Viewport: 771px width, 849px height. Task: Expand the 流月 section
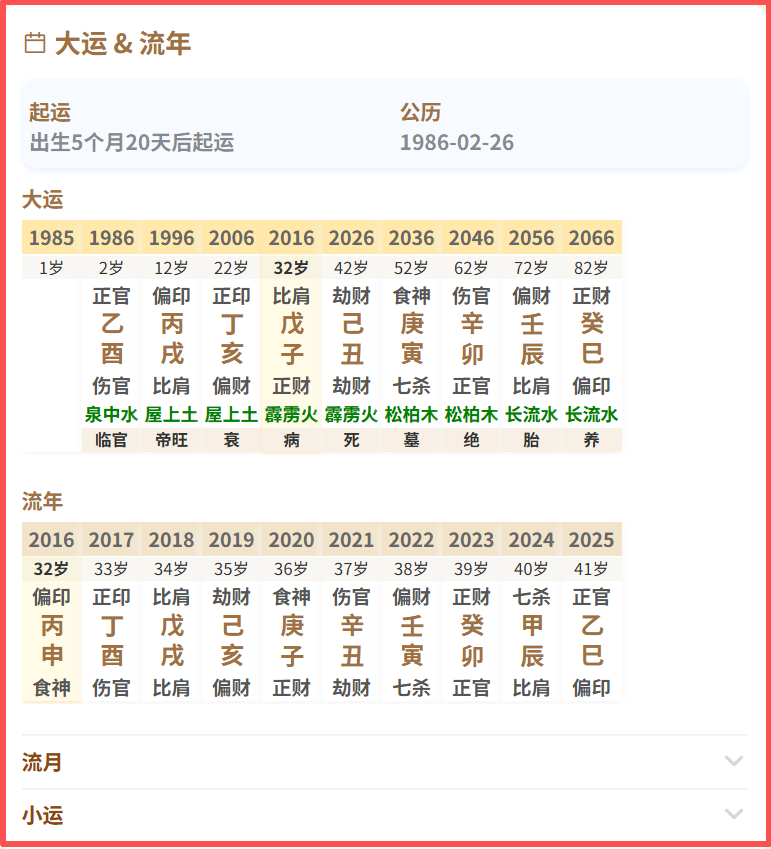coord(385,762)
